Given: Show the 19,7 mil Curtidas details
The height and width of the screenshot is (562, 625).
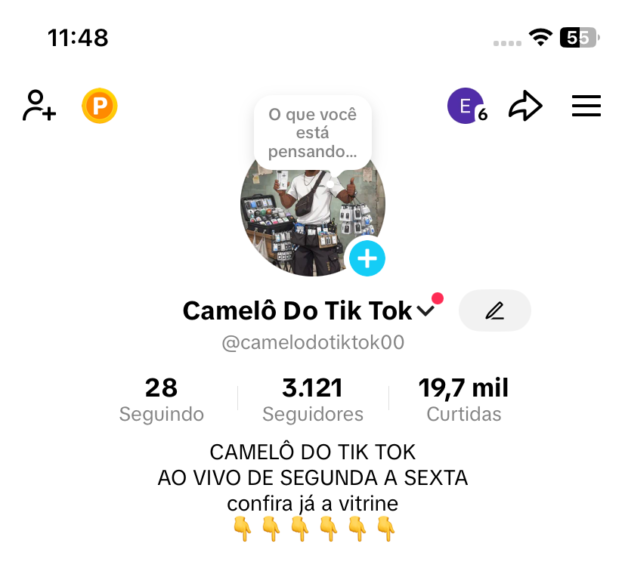Looking at the screenshot, I should pyautogui.click(x=464, y=399).
